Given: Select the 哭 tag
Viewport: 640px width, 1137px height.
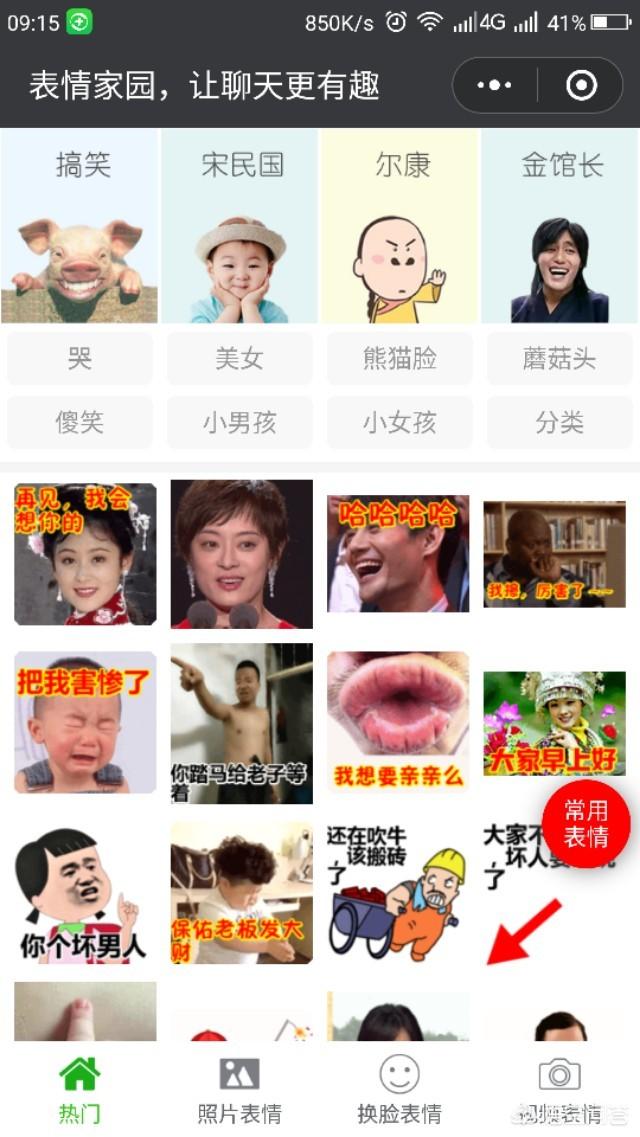Looking at the screenshot, I should click(80, 359).
